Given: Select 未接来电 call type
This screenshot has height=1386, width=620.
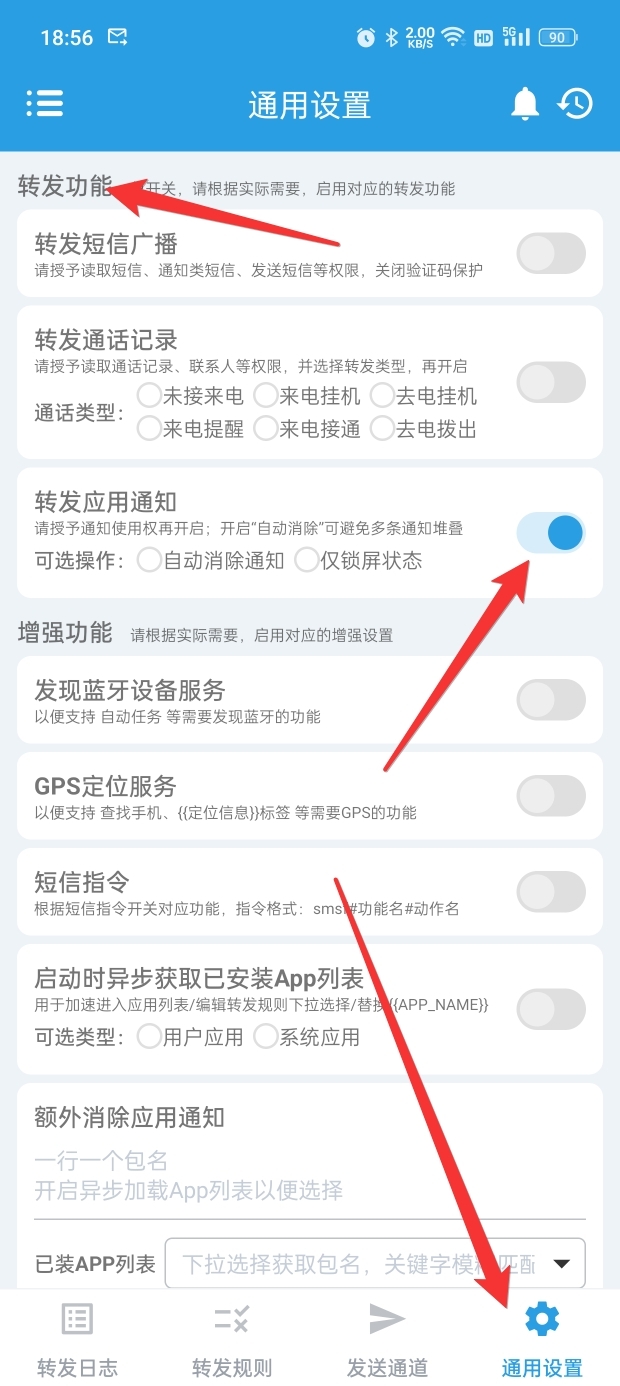Looking at the screenshot, I should tap(149, 395).
